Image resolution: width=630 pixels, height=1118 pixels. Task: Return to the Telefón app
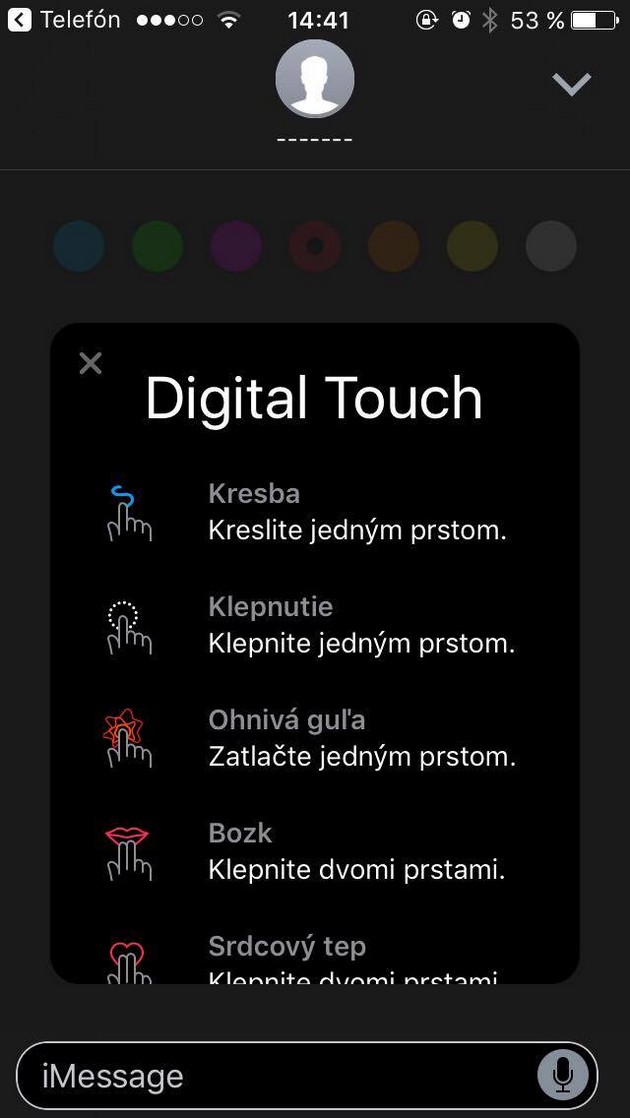63,20
